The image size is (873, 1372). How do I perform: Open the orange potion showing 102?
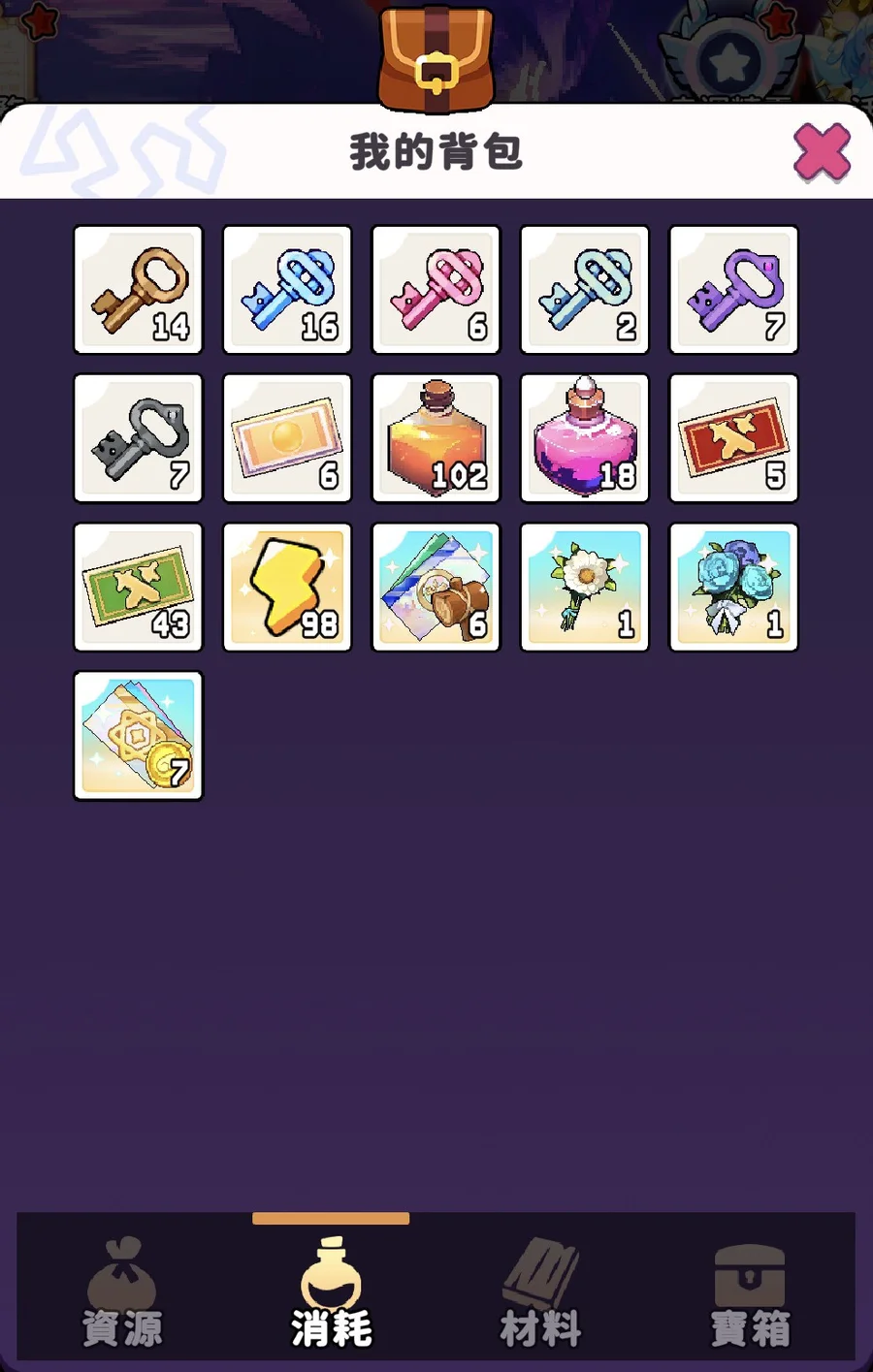[x=436, y=438]
